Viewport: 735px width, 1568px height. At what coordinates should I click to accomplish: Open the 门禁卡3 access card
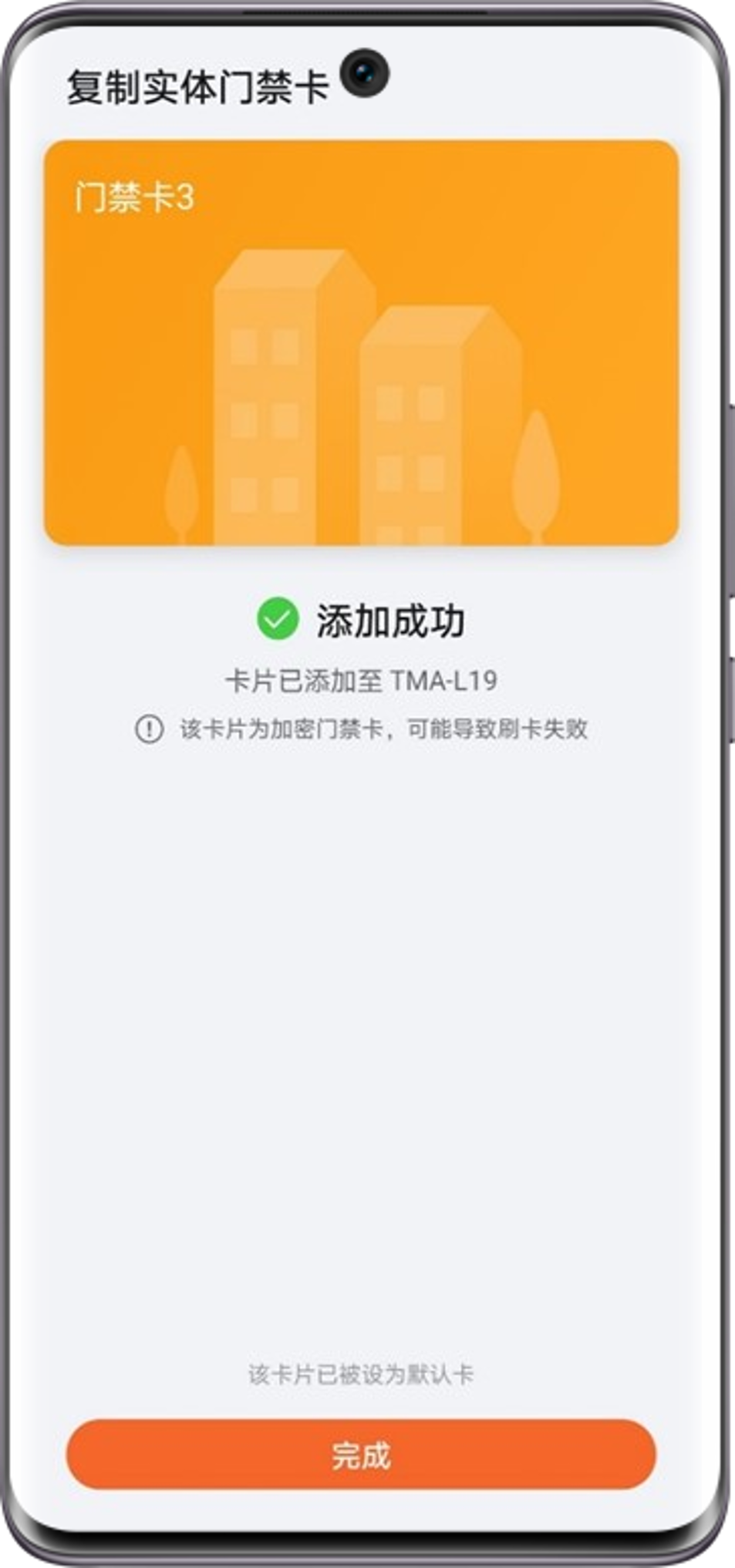pos(361,343)
